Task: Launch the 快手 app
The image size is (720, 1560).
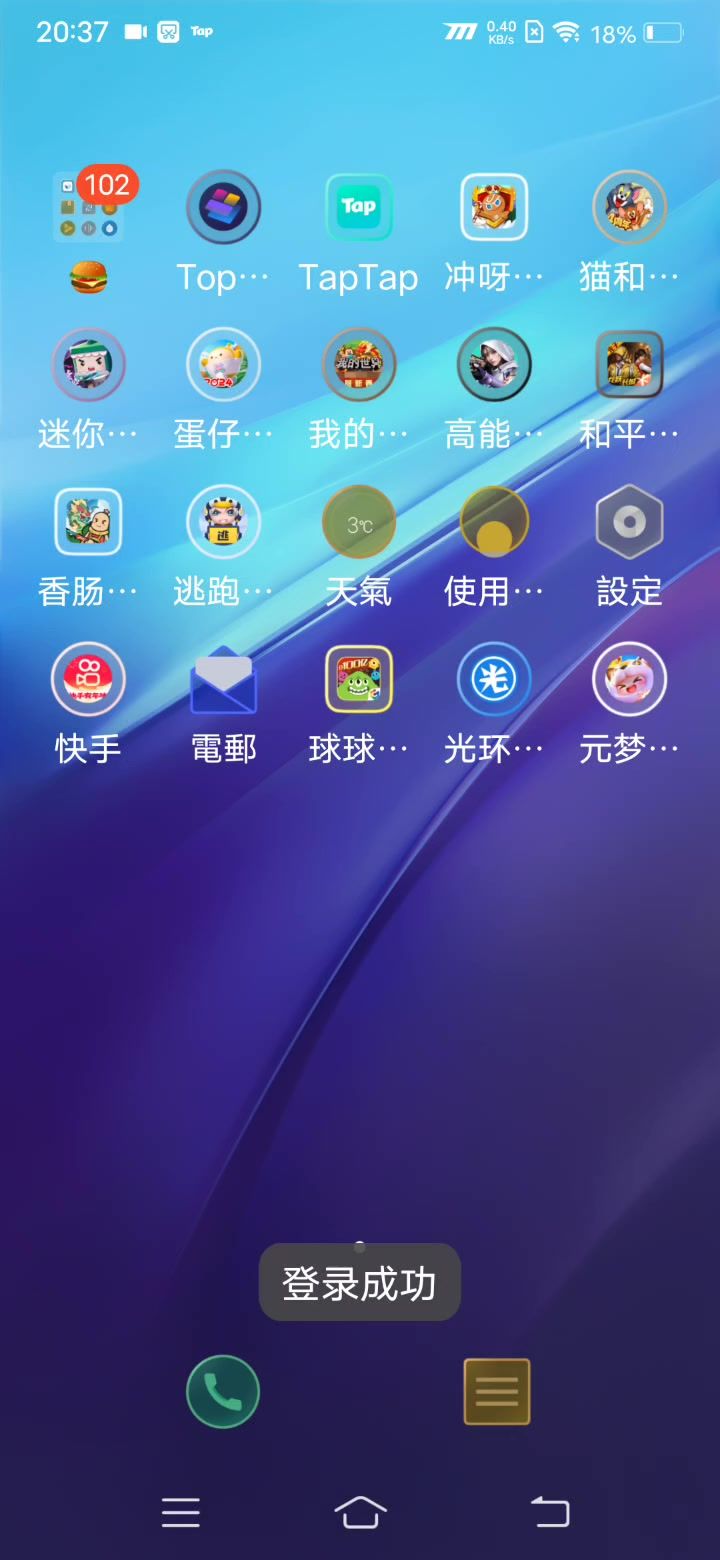Action: pos(88,679)
